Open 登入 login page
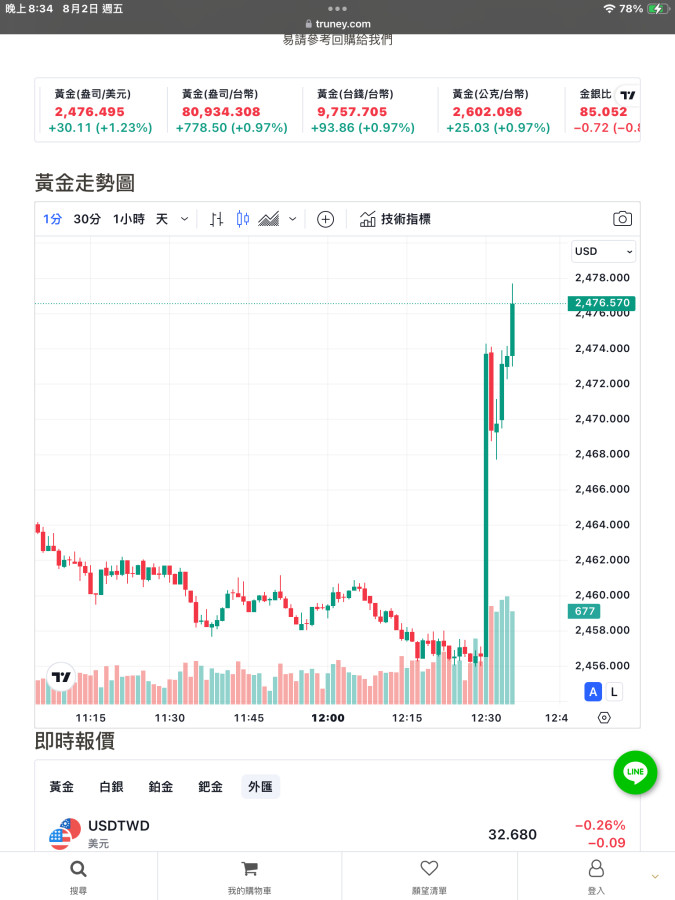The image size is (675, 900). (596, 876)
